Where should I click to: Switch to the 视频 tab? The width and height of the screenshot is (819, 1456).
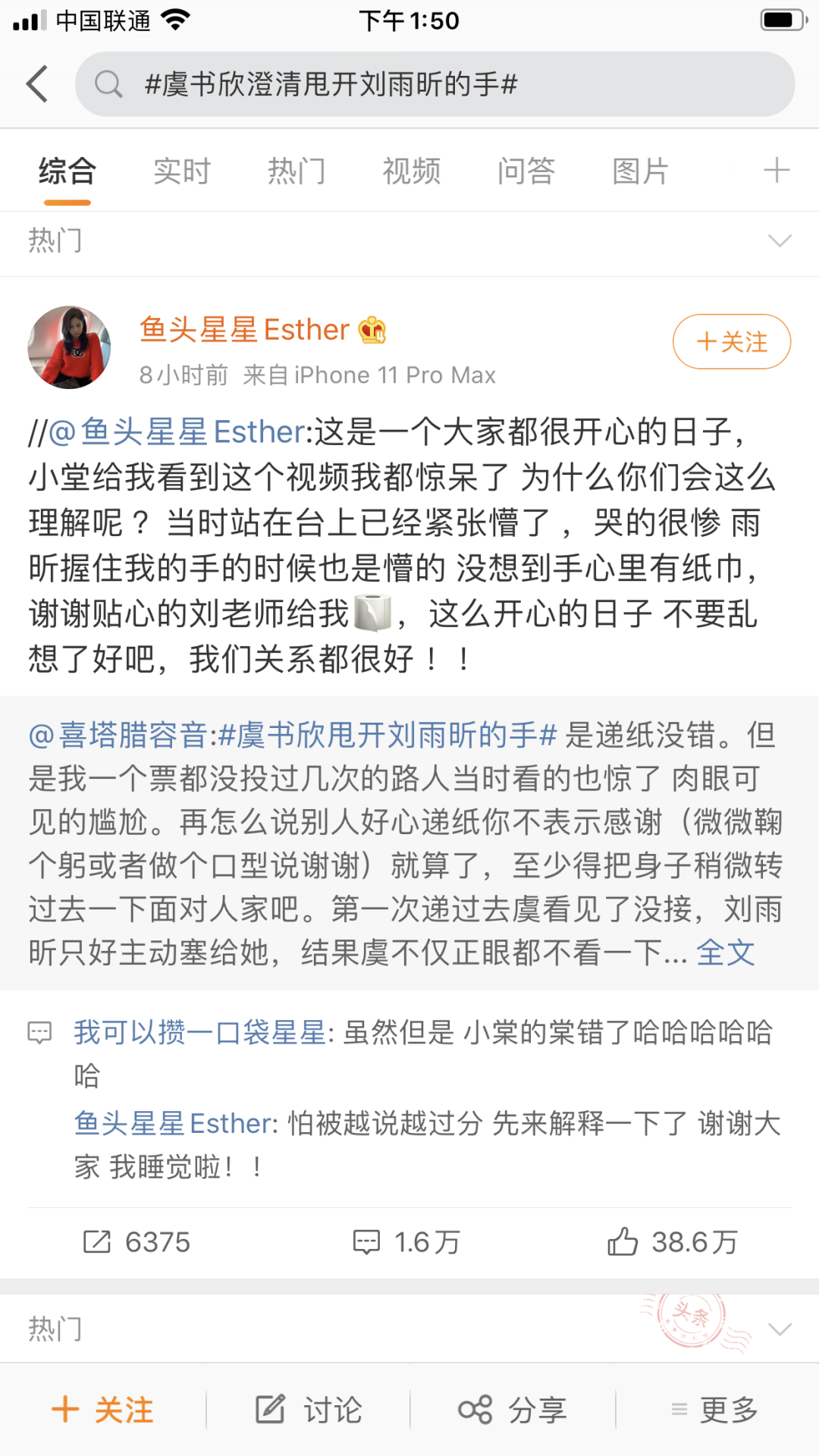point(411,171)
